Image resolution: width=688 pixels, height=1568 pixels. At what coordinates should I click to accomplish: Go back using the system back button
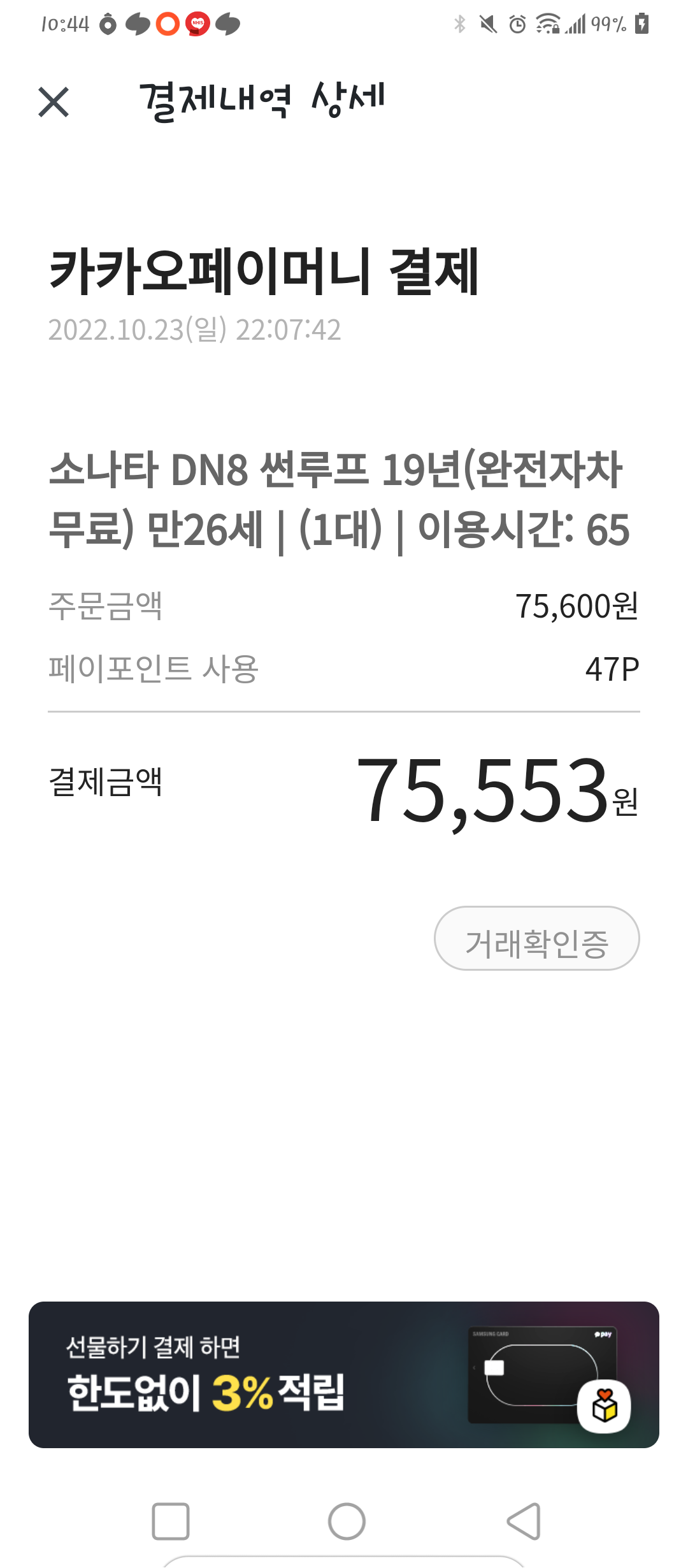(524, 1521)
